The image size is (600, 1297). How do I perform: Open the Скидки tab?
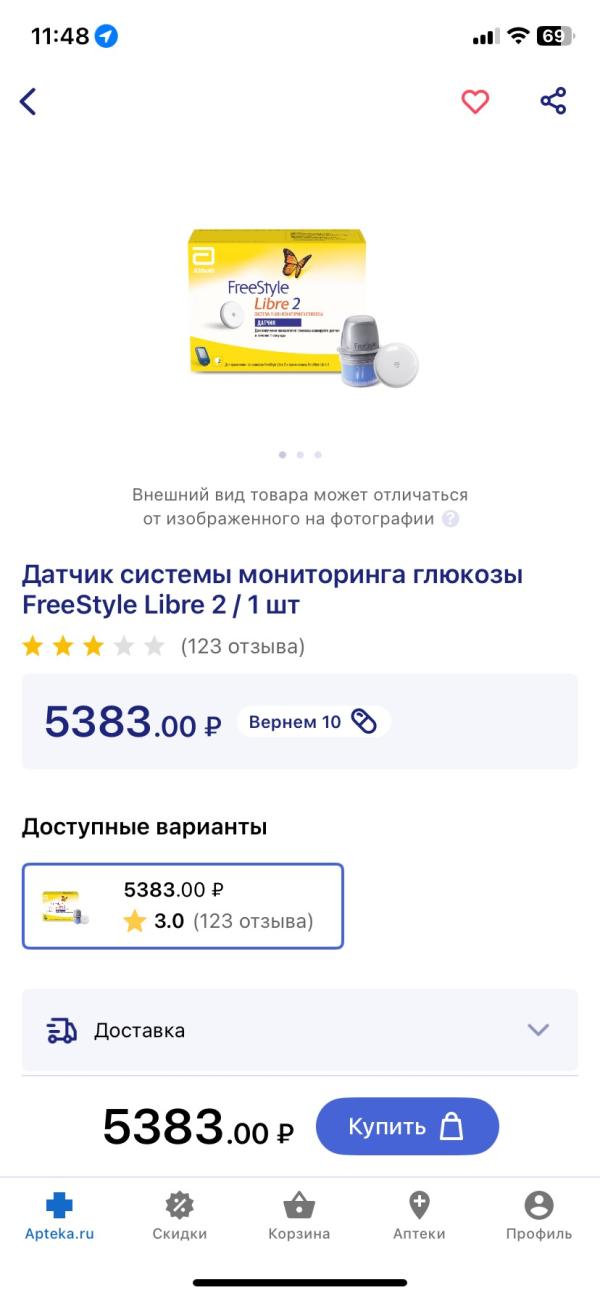pos(180,1216)
